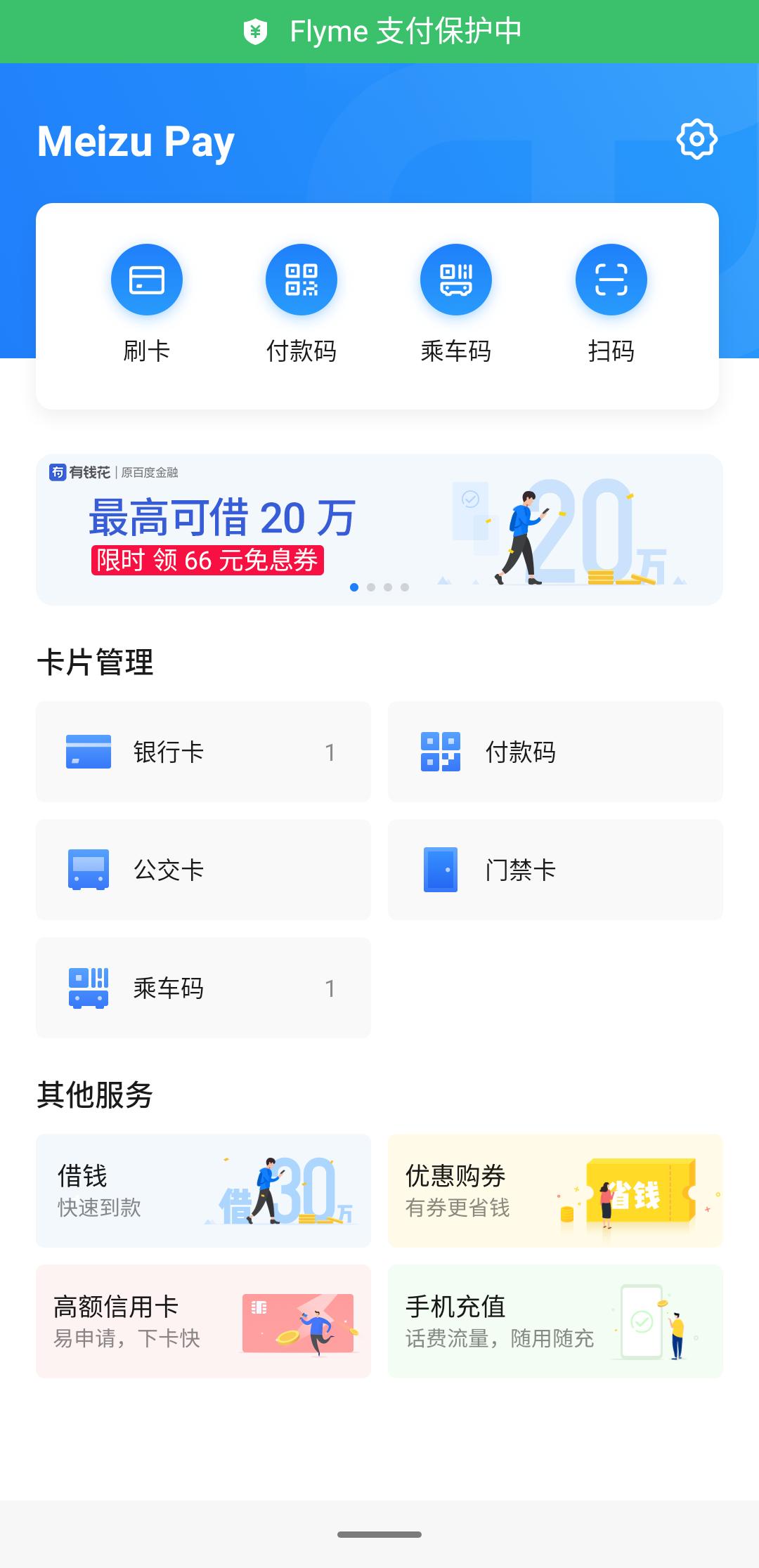Open the 优惠购券 coupon service
This screenshot has height=1568, width=759.
coord(554,1190)
